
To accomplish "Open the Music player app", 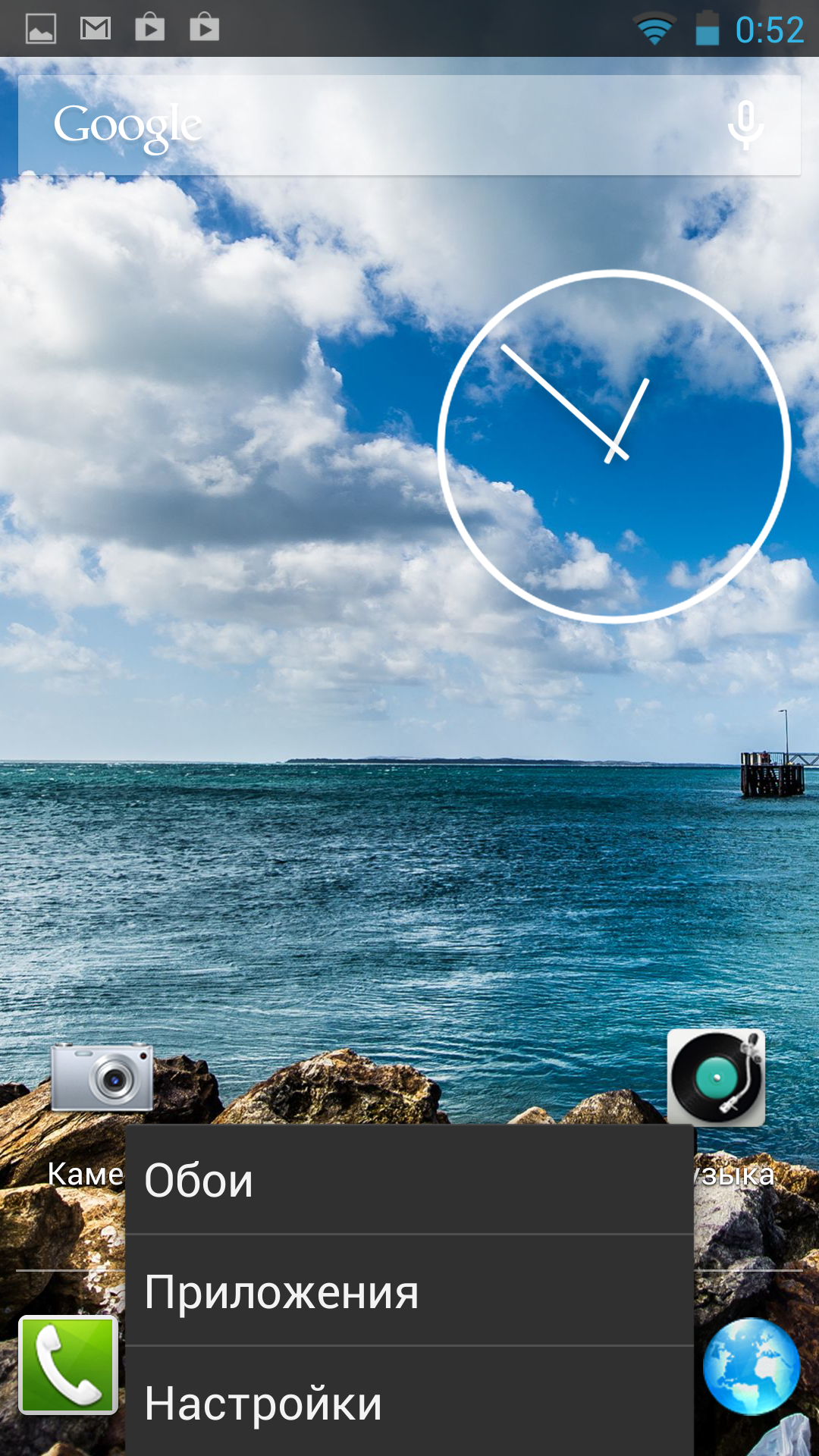I will 716,1077.
